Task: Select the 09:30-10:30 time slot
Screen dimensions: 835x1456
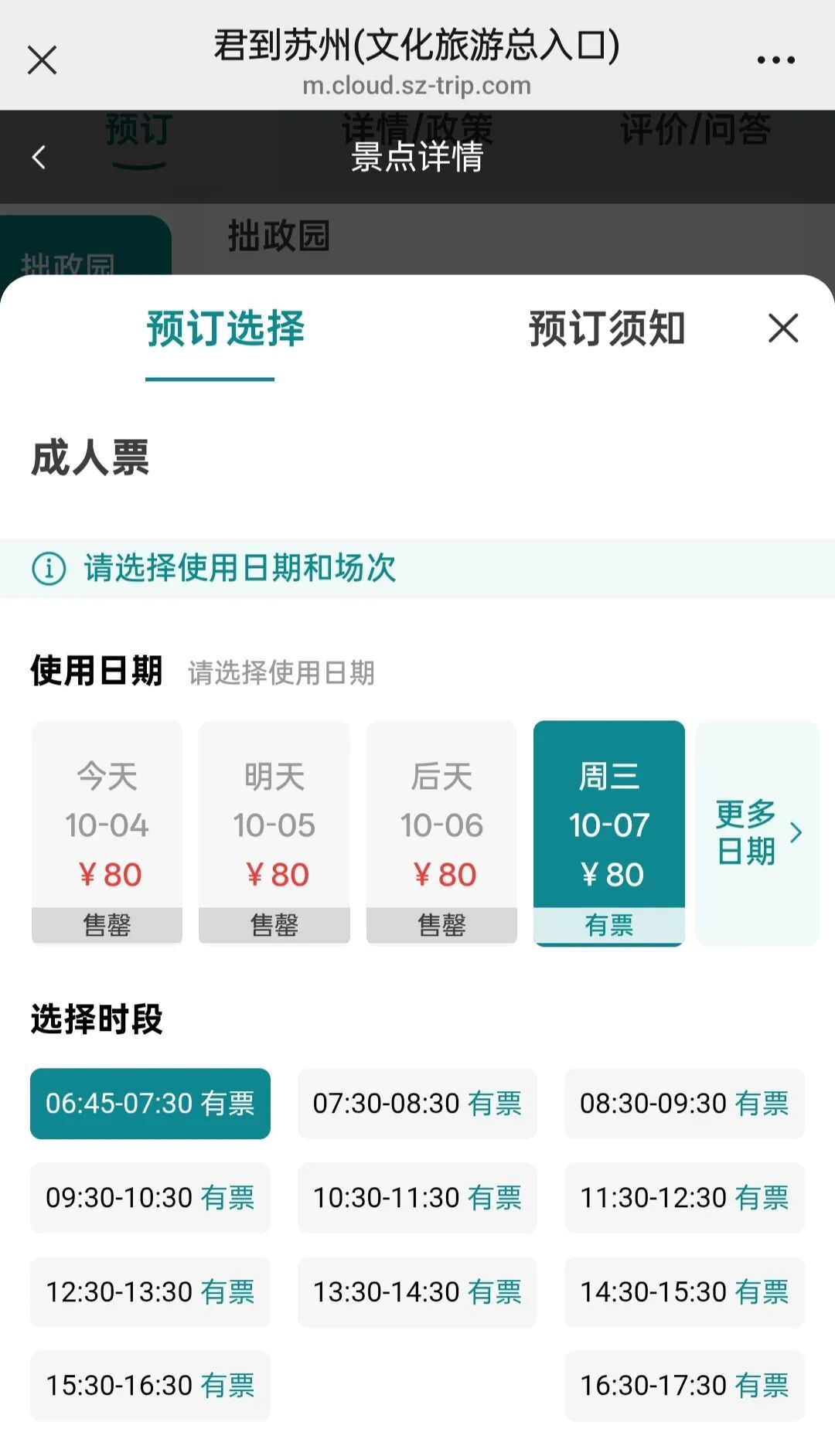Action: pyautogui.click(x=150, y=1198)
